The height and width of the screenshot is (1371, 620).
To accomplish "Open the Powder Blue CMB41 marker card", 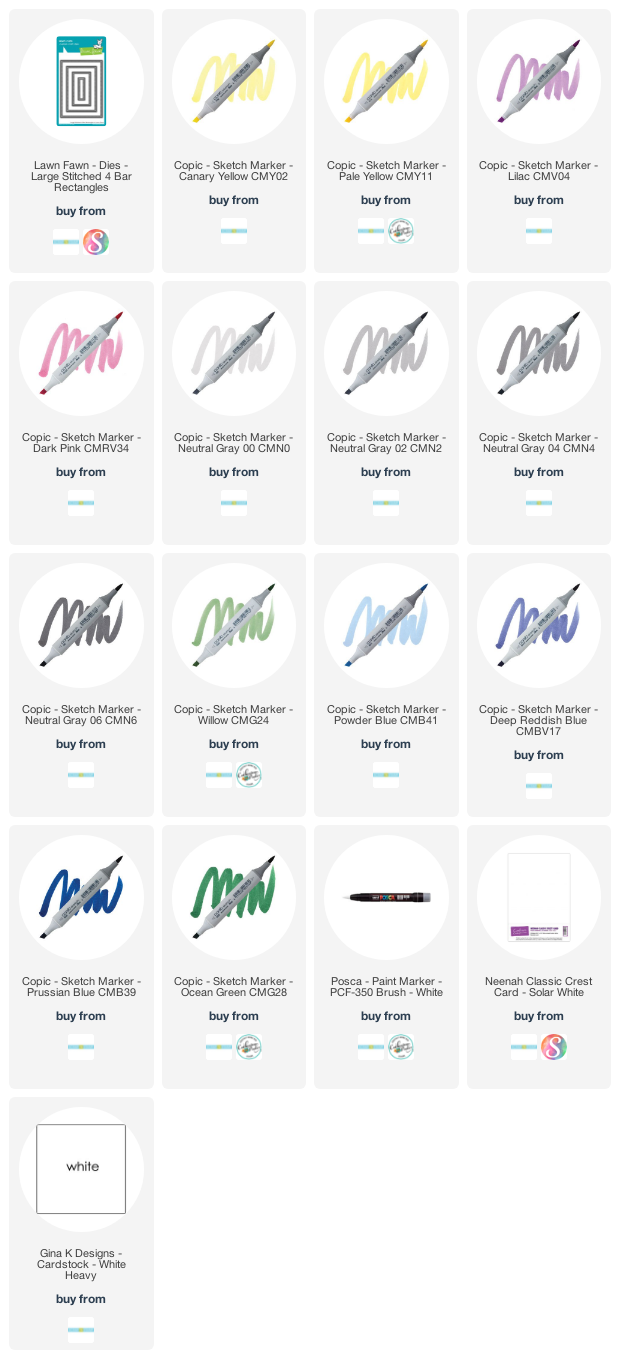I will [x=386, y=685].
